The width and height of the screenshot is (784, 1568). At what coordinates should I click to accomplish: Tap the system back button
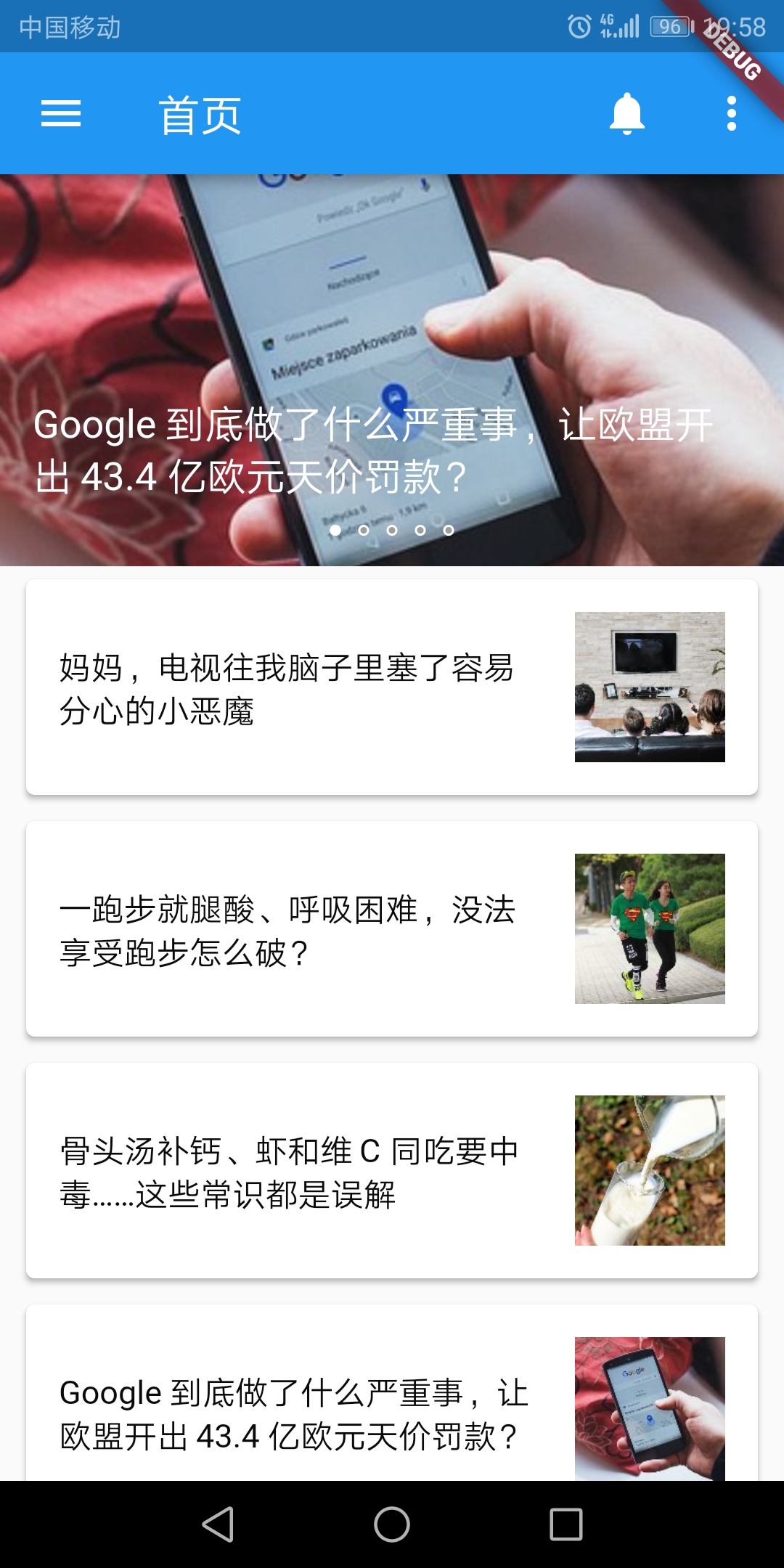tap(218, 1524)
